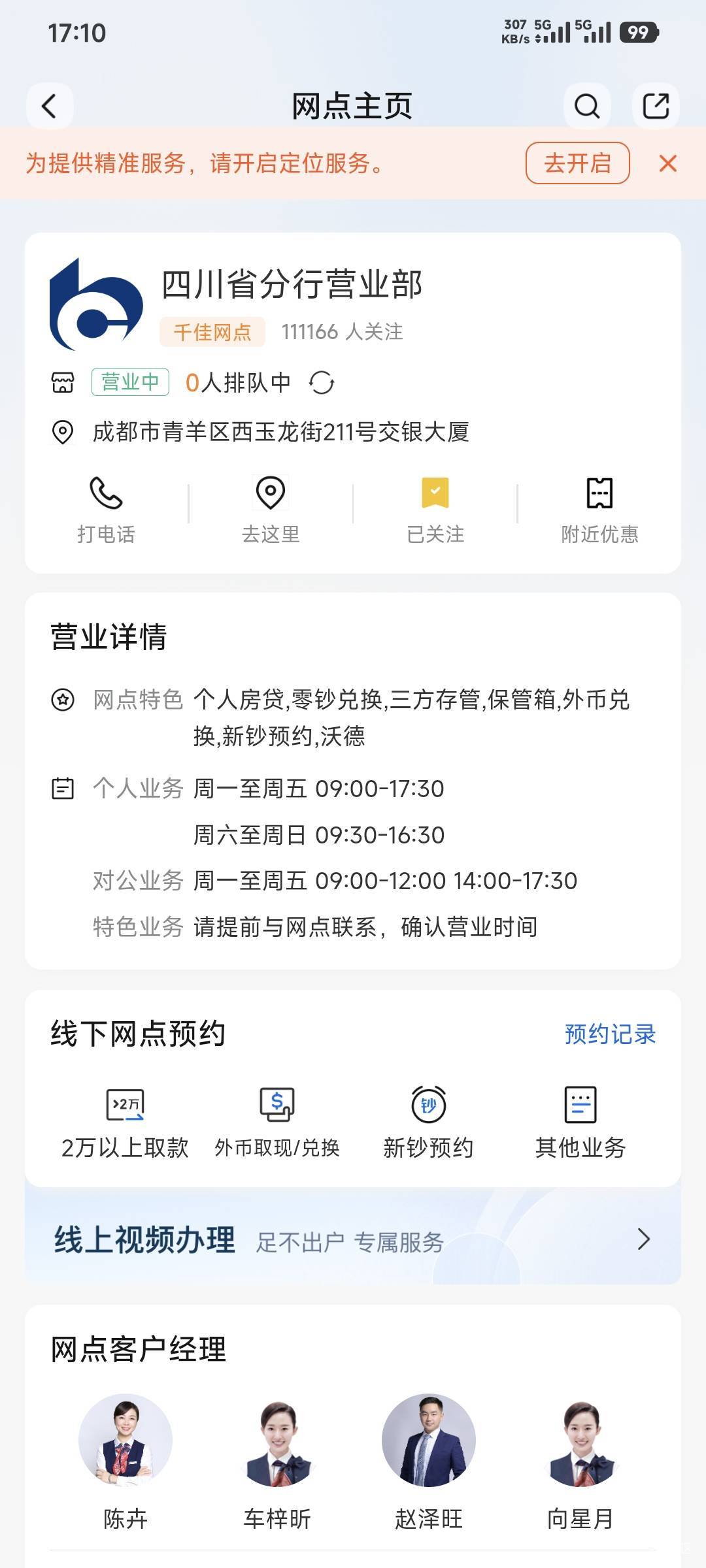The width and height of the screenshot is (706, 1568).
Task: Choose 其他业务 appointment option
Action: coord(580,1121)
